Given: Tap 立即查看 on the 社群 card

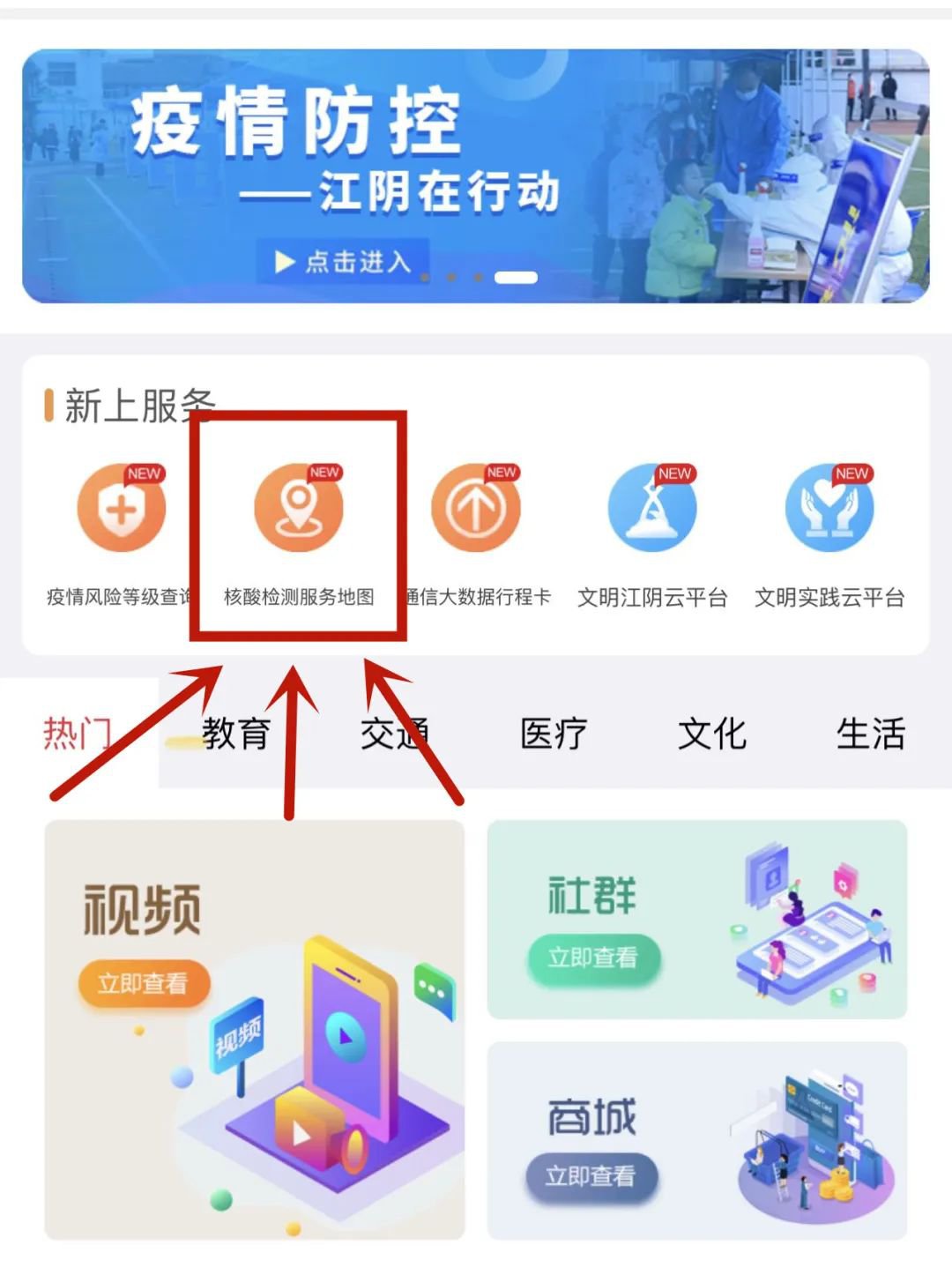Looking at the screenshot, I should pos(592,958).
